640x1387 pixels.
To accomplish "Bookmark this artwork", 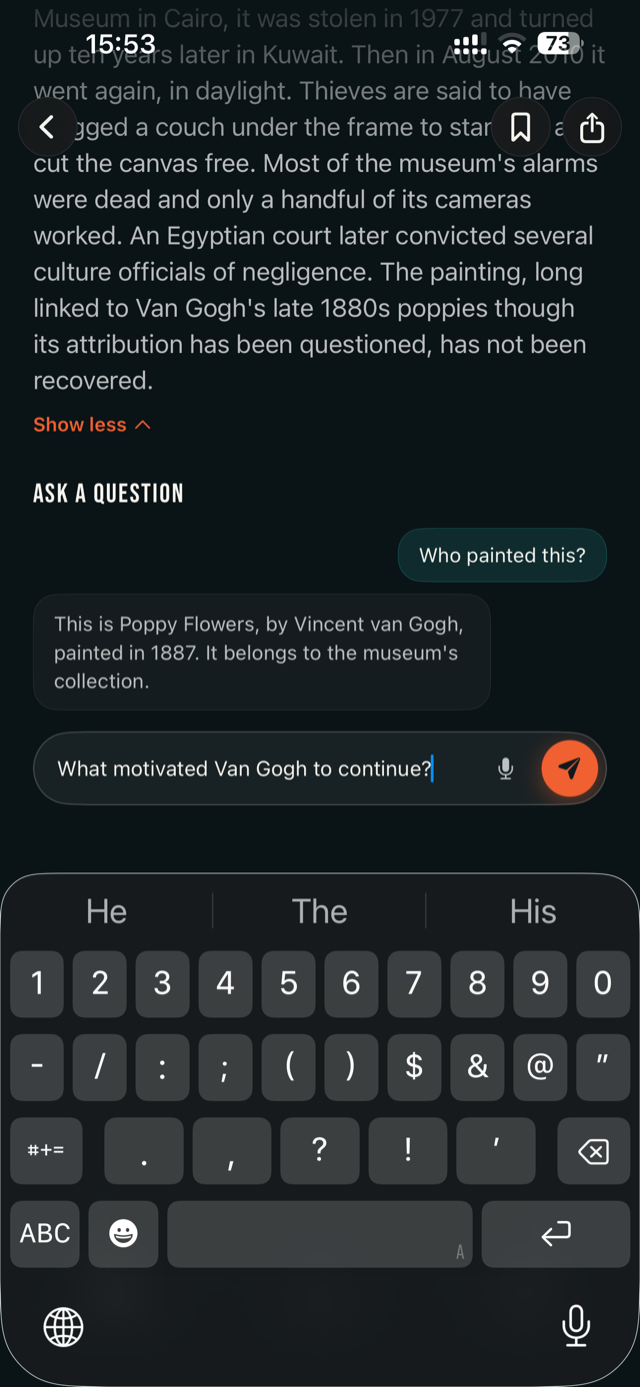I will 520,127.
